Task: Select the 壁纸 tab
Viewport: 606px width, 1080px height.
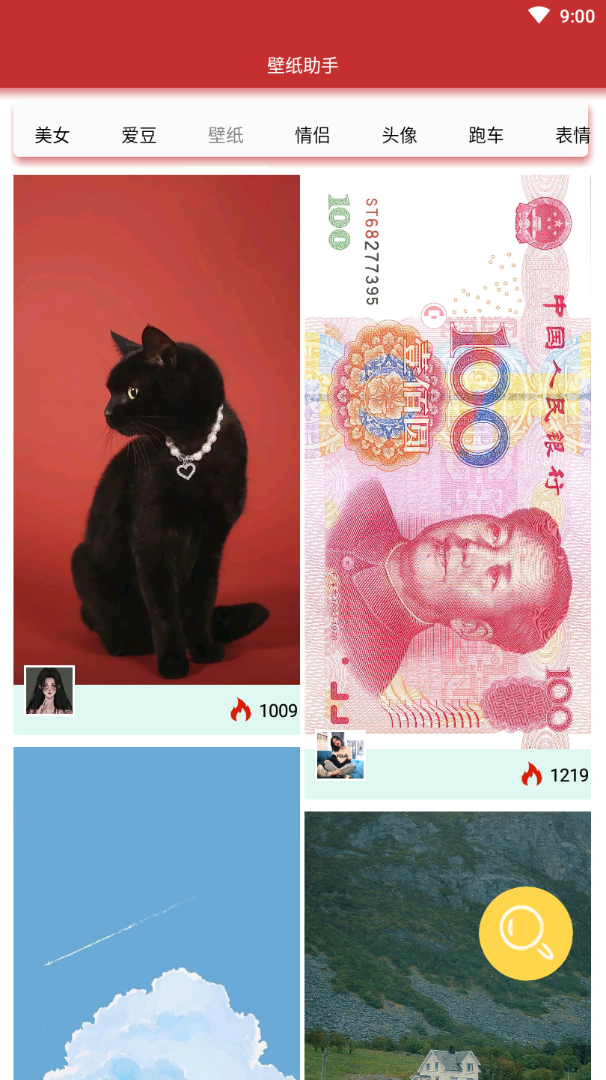Action: pos(226,135)
